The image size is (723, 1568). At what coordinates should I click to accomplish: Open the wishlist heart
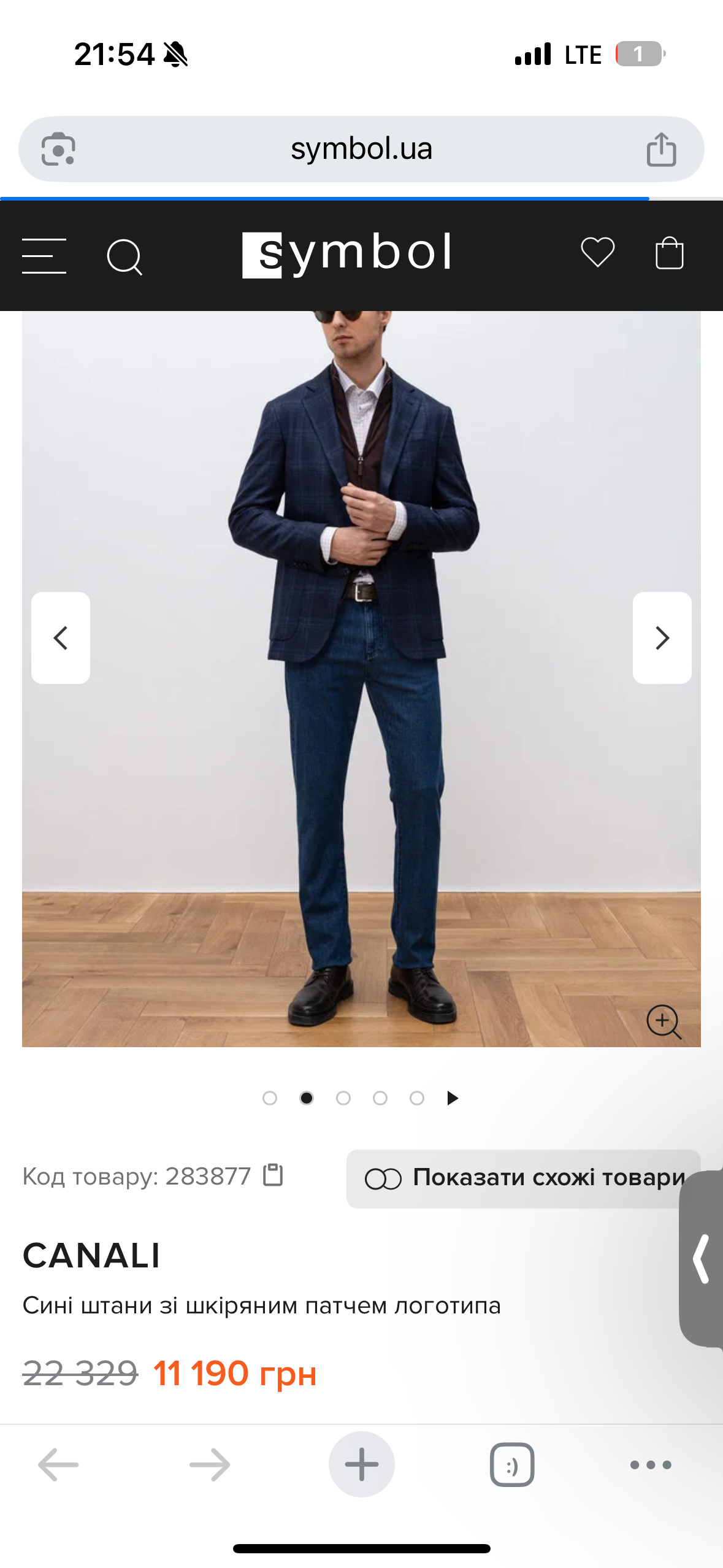click(x=597, y=252)
